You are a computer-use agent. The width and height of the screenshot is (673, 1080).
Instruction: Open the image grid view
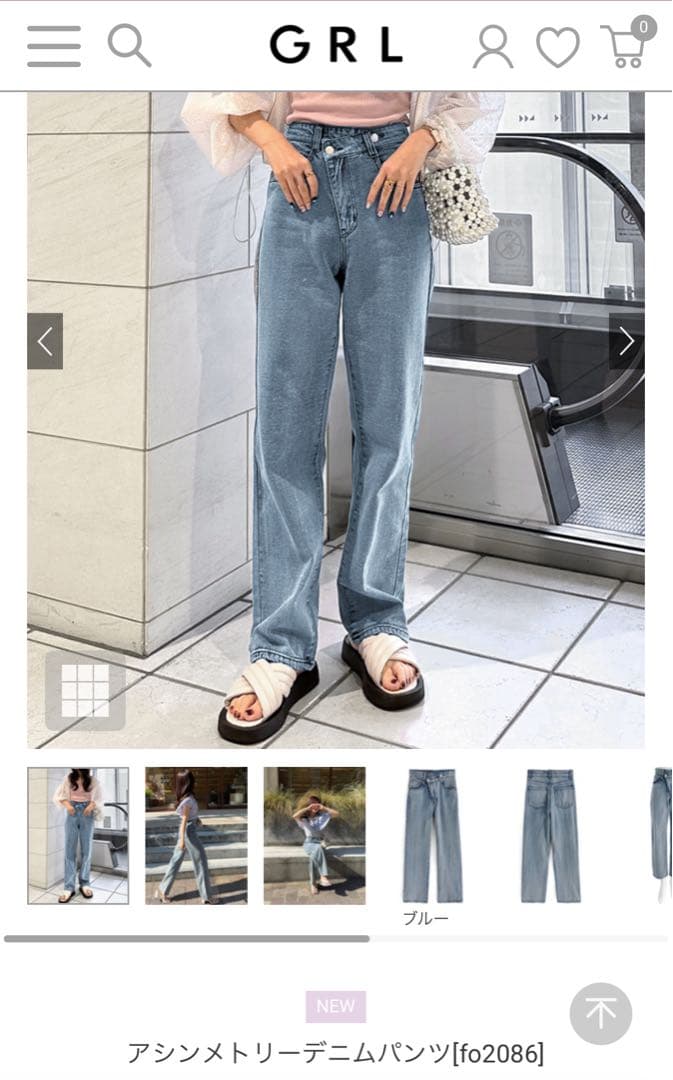[85, 690]
